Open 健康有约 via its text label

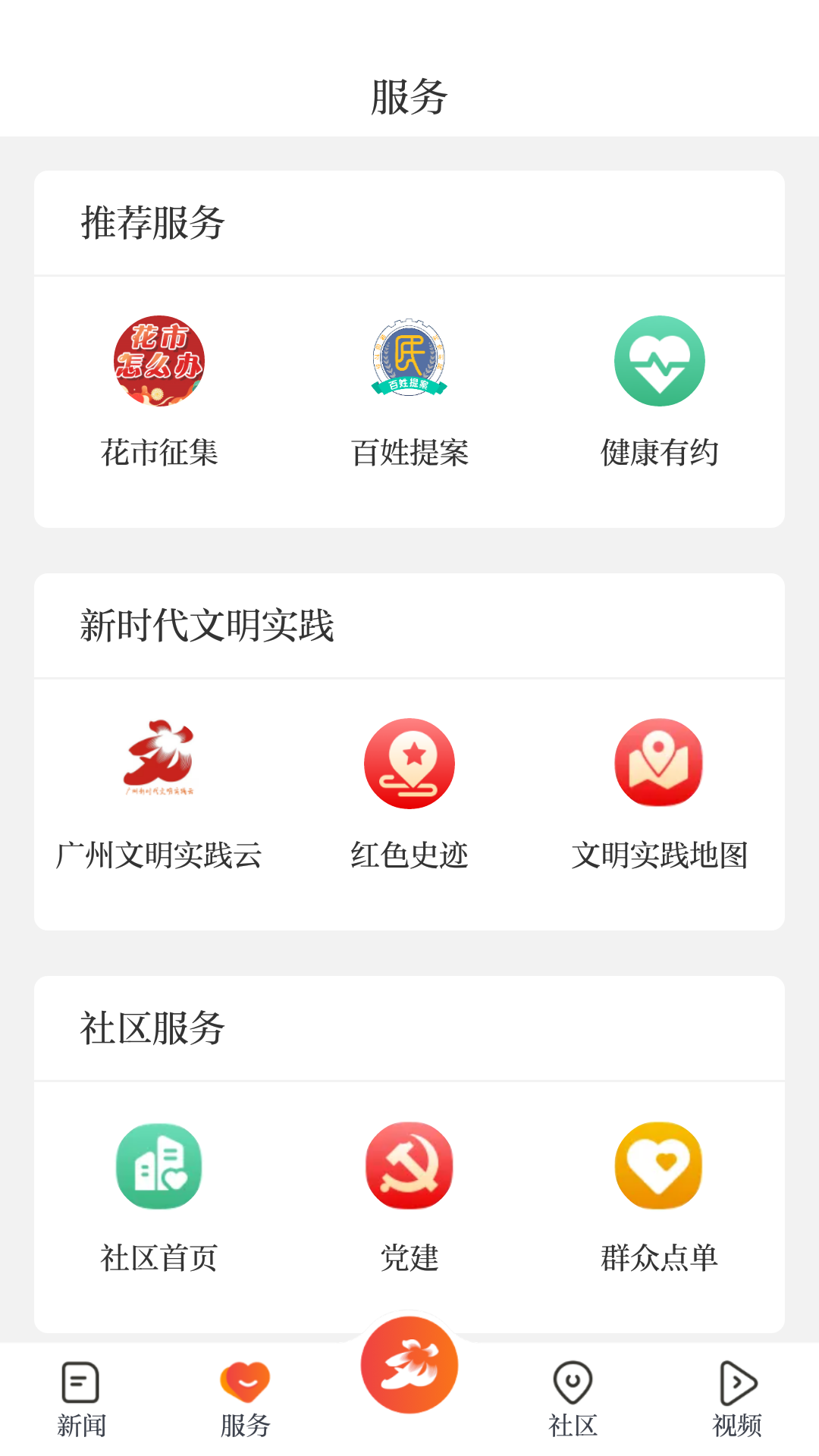pos(659,453)
